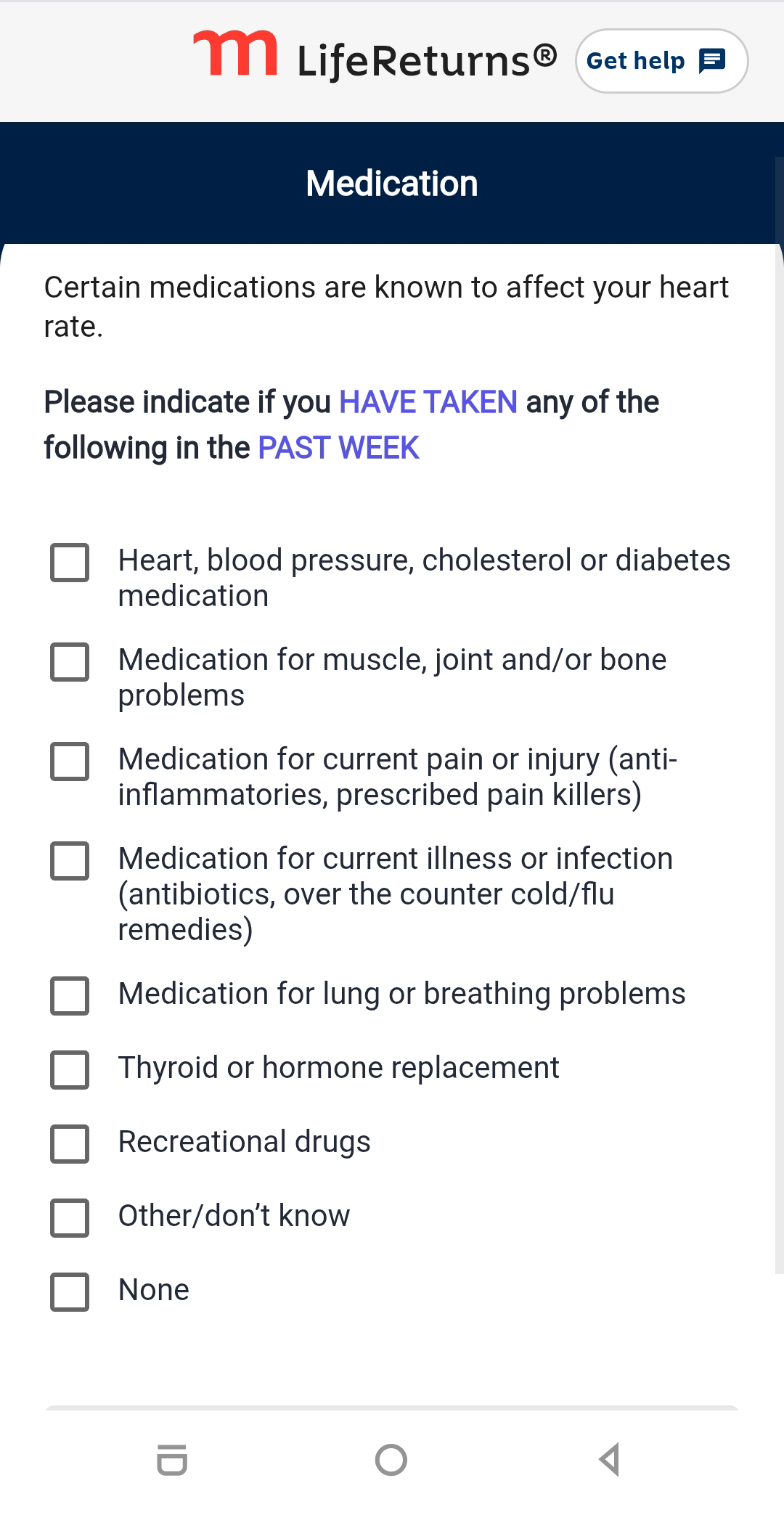Select medication for muscle, joint and/or bone problems
The image size is (784, 1515).
70,662
